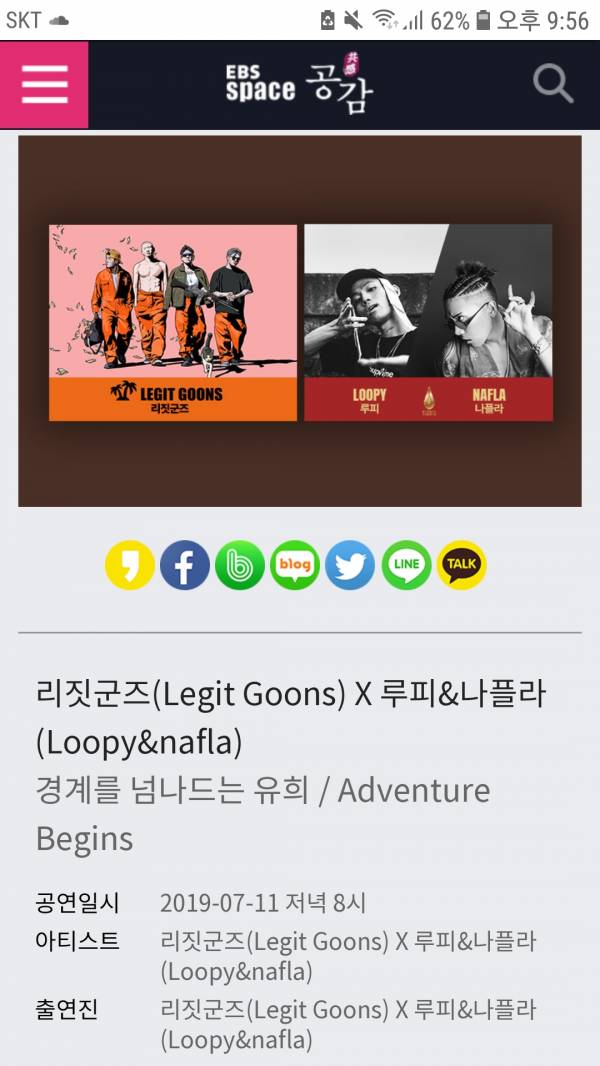Screen dimensions: 600x1066
Task: Share this page to Naver Blog
Action: pyautogui.click(x=295, y=565)
